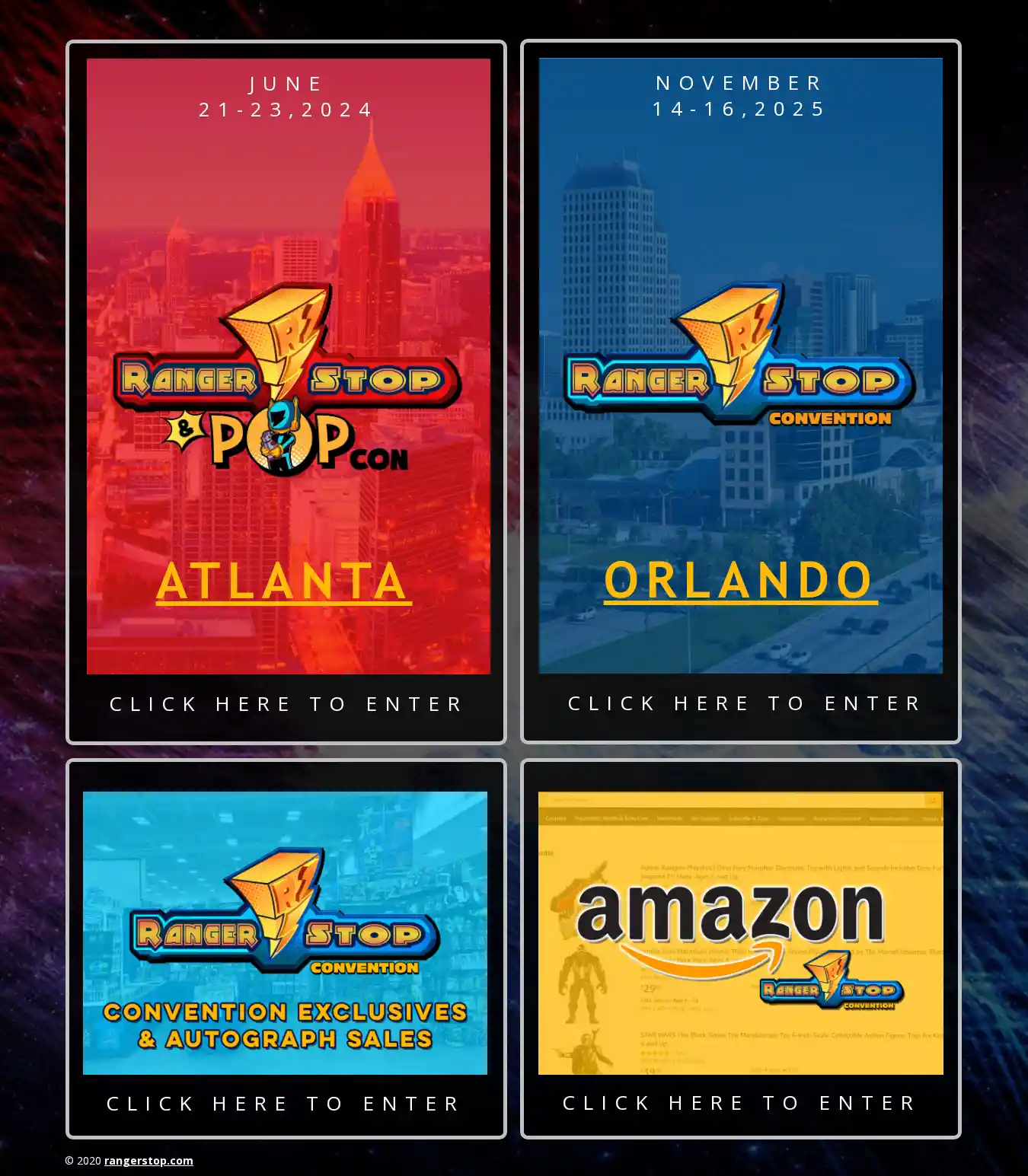Enter the convention exclusives and autograph shop
Viewport: 1028px width, 1176px height.
(284, 1104)
